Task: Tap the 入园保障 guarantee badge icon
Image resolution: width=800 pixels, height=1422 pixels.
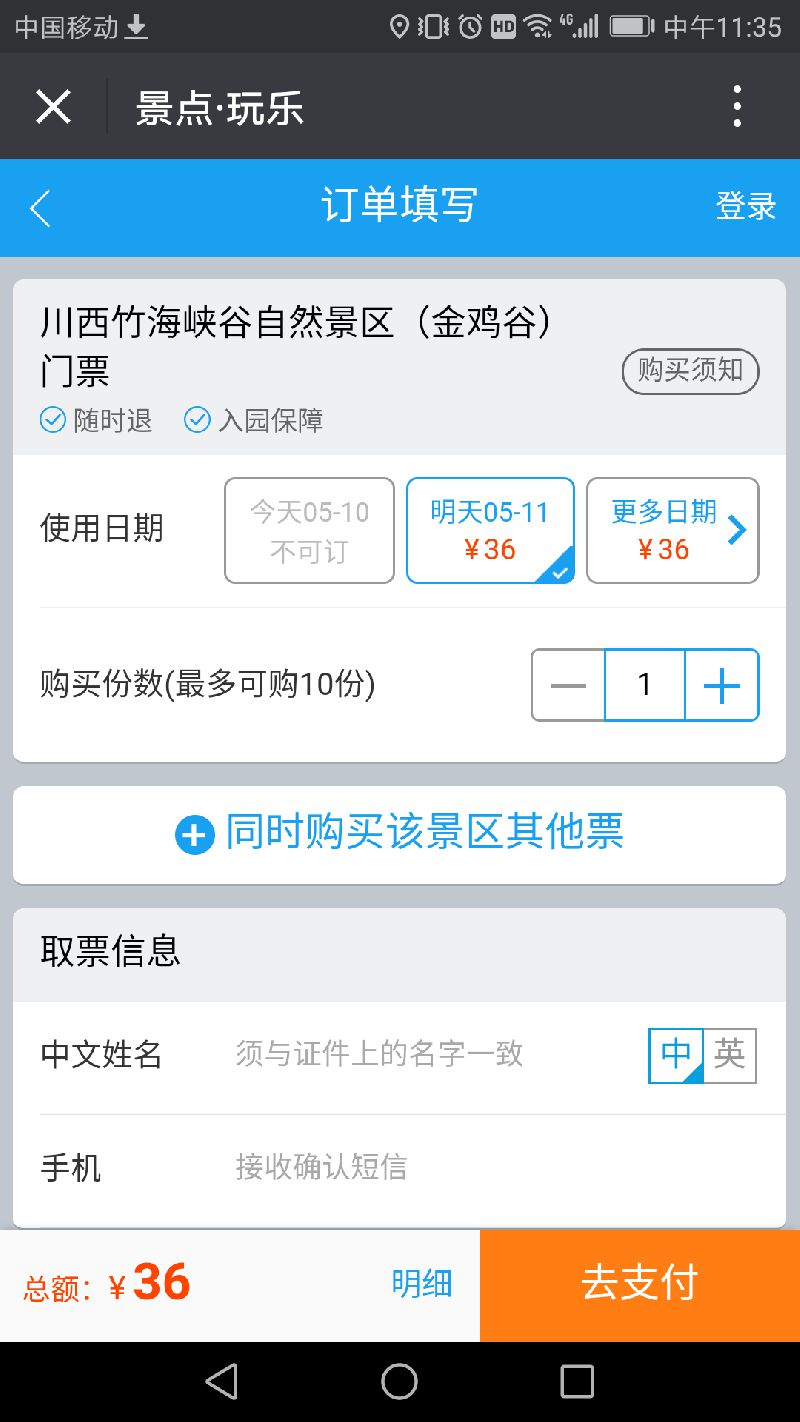Action: pos(197,420)
